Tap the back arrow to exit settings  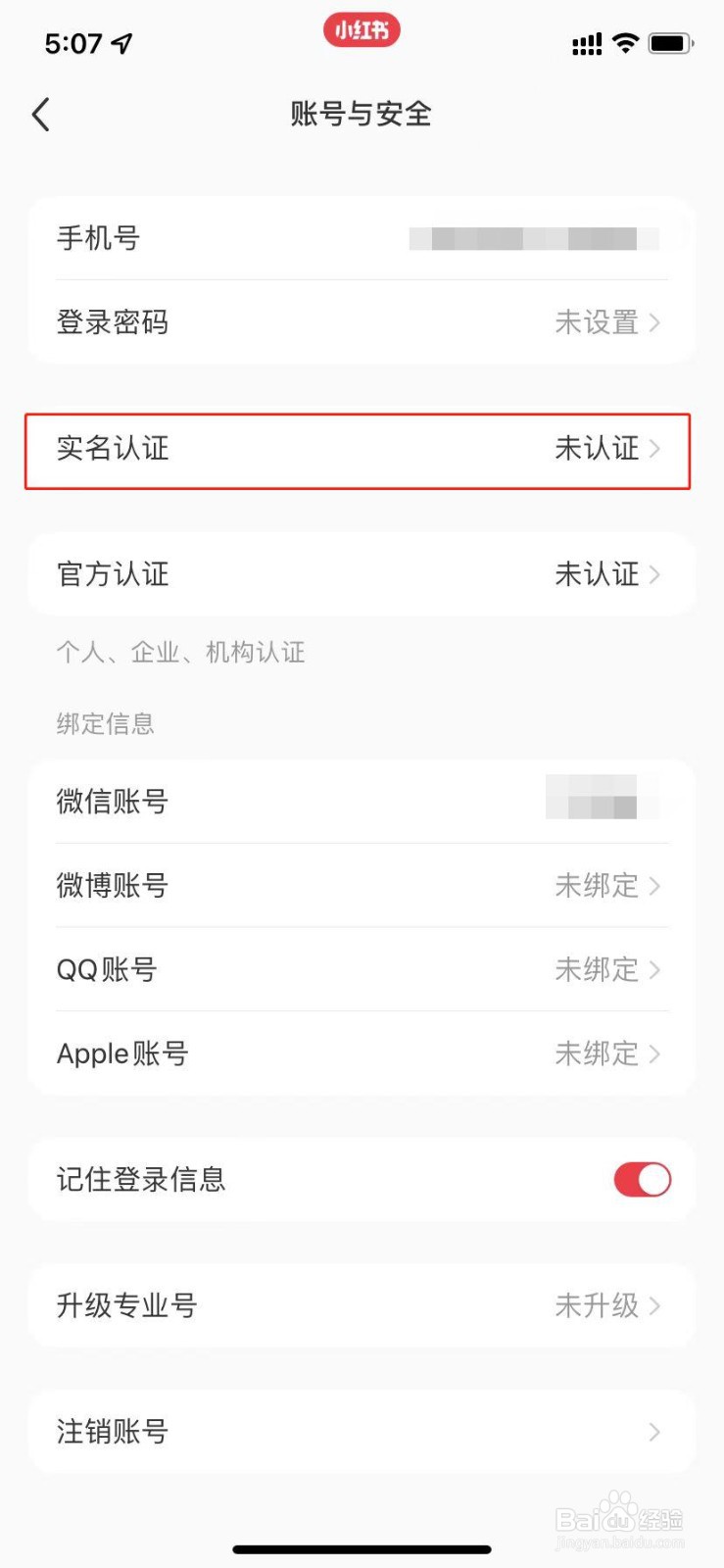point(40,115)
